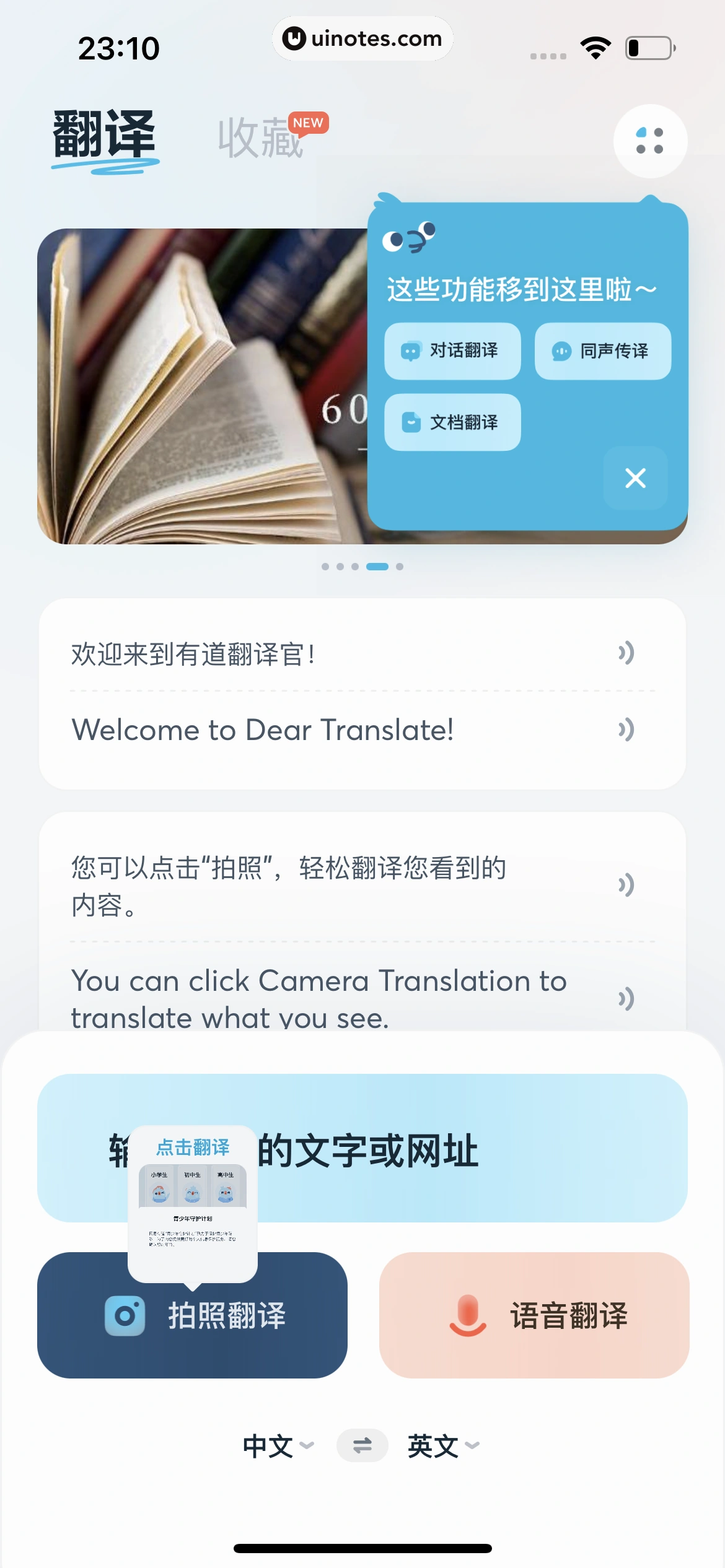Open the four-dot menu in the top right corner
The height and width of the screenshot is (1568, 725).
coord(649,141)
